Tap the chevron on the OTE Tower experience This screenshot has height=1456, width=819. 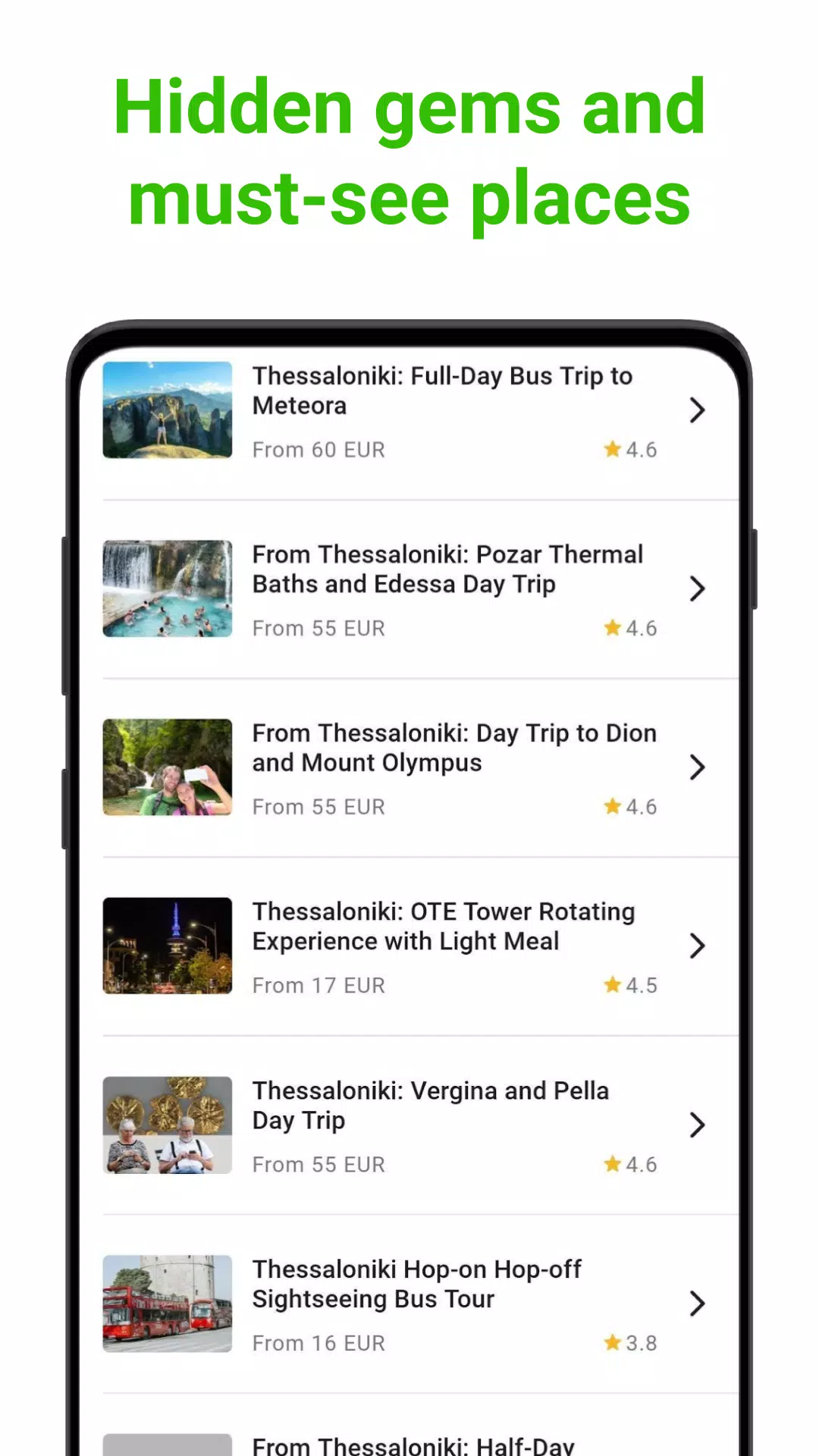click(698, 946)
